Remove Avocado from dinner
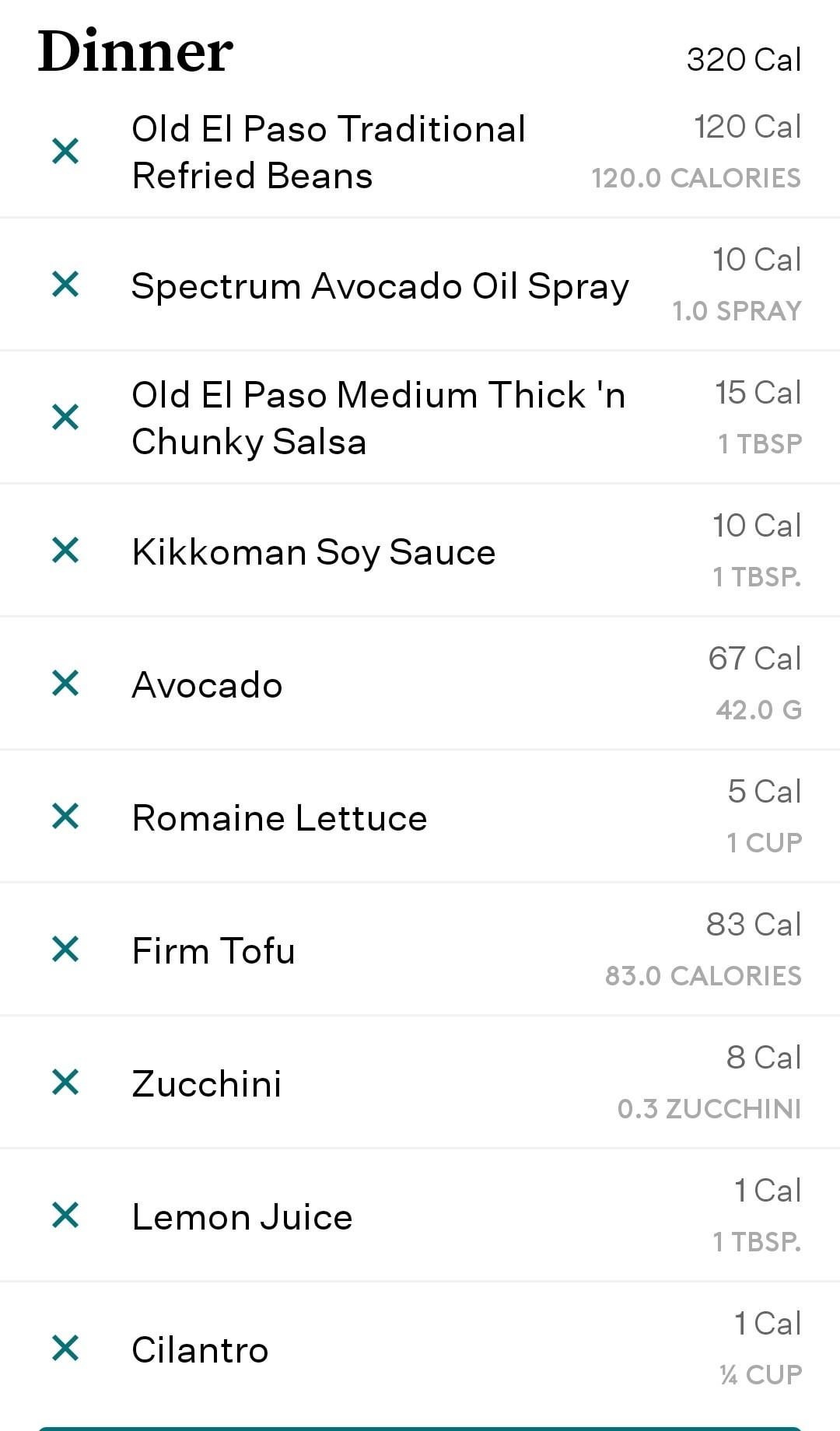This screenshot has height=1431, width=840. click(65, 684)
